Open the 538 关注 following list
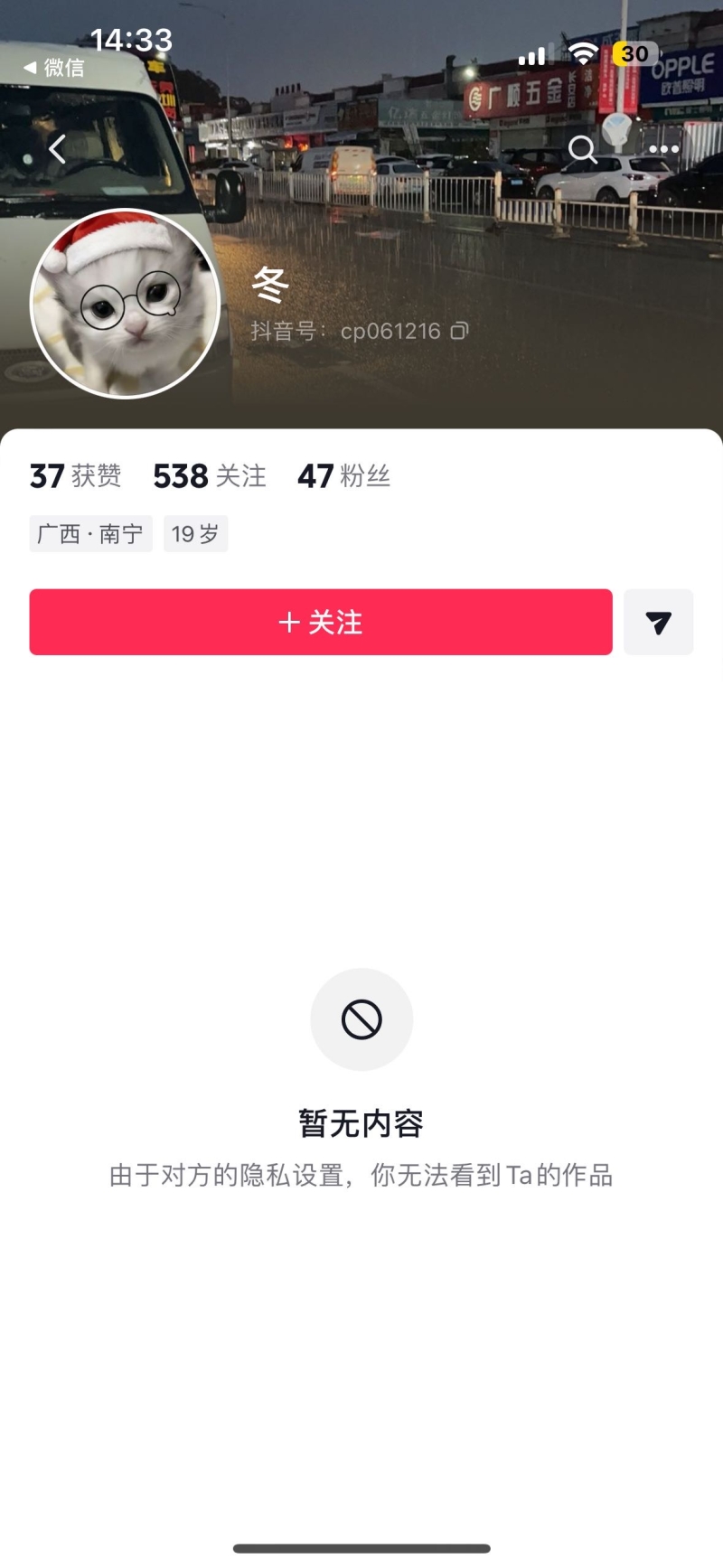723x1568 pixels. tap(210, 476)
